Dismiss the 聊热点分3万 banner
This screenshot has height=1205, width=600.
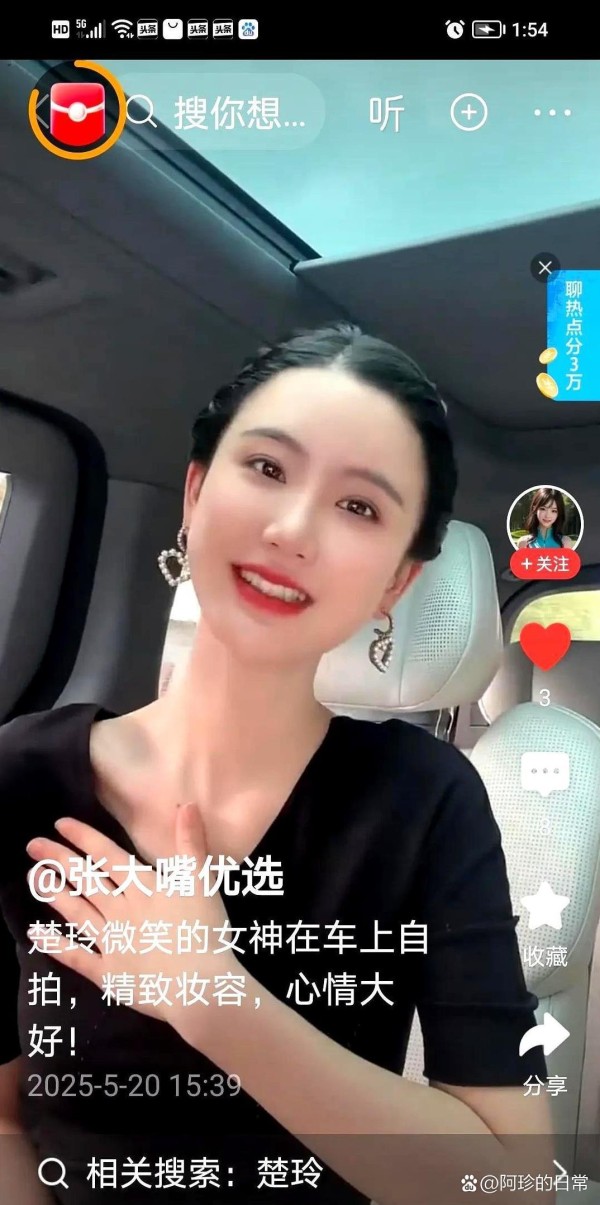pyautogui.click(x=544, y=268)
